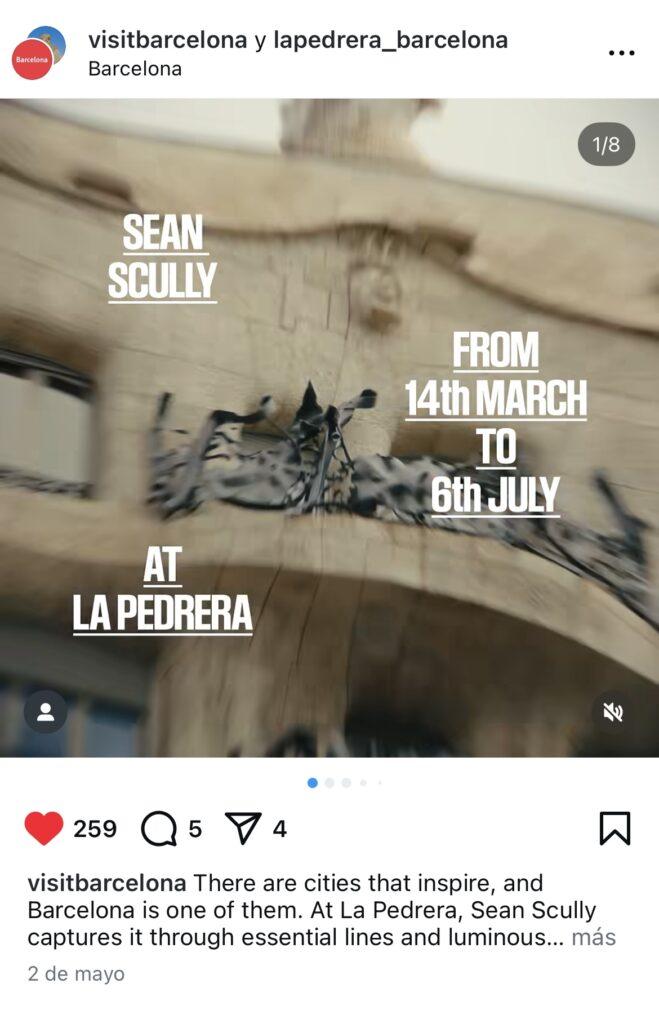659x1024 pixels.
Task: Tap the visitbarcelona username in the caption
Action: [106, 883]
